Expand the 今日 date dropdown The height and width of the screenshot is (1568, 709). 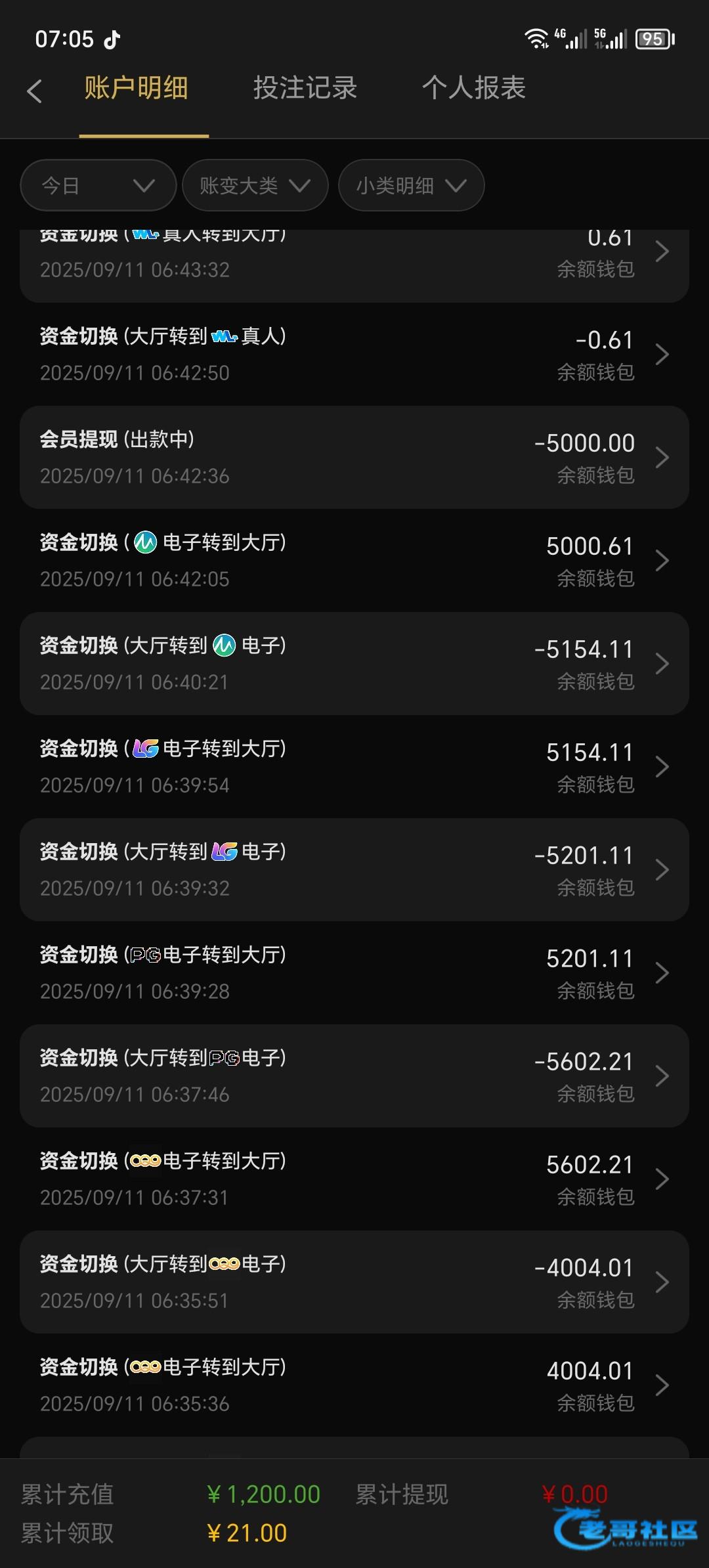coord(98,186)
